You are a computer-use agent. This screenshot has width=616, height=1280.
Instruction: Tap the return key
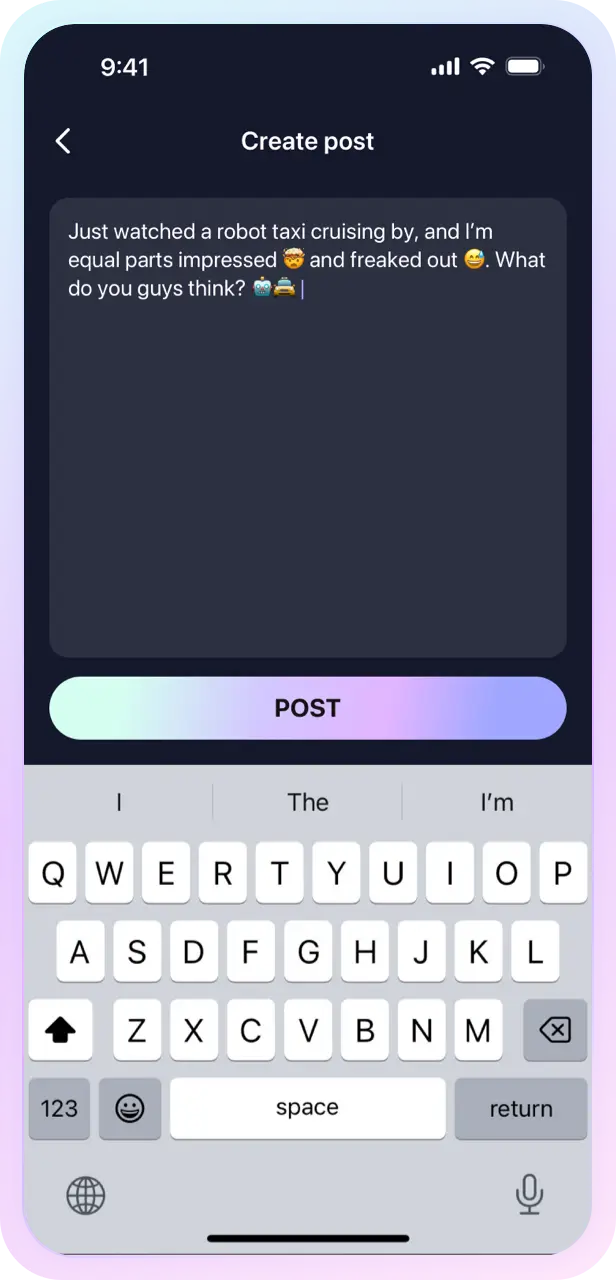pos(521,1108)
